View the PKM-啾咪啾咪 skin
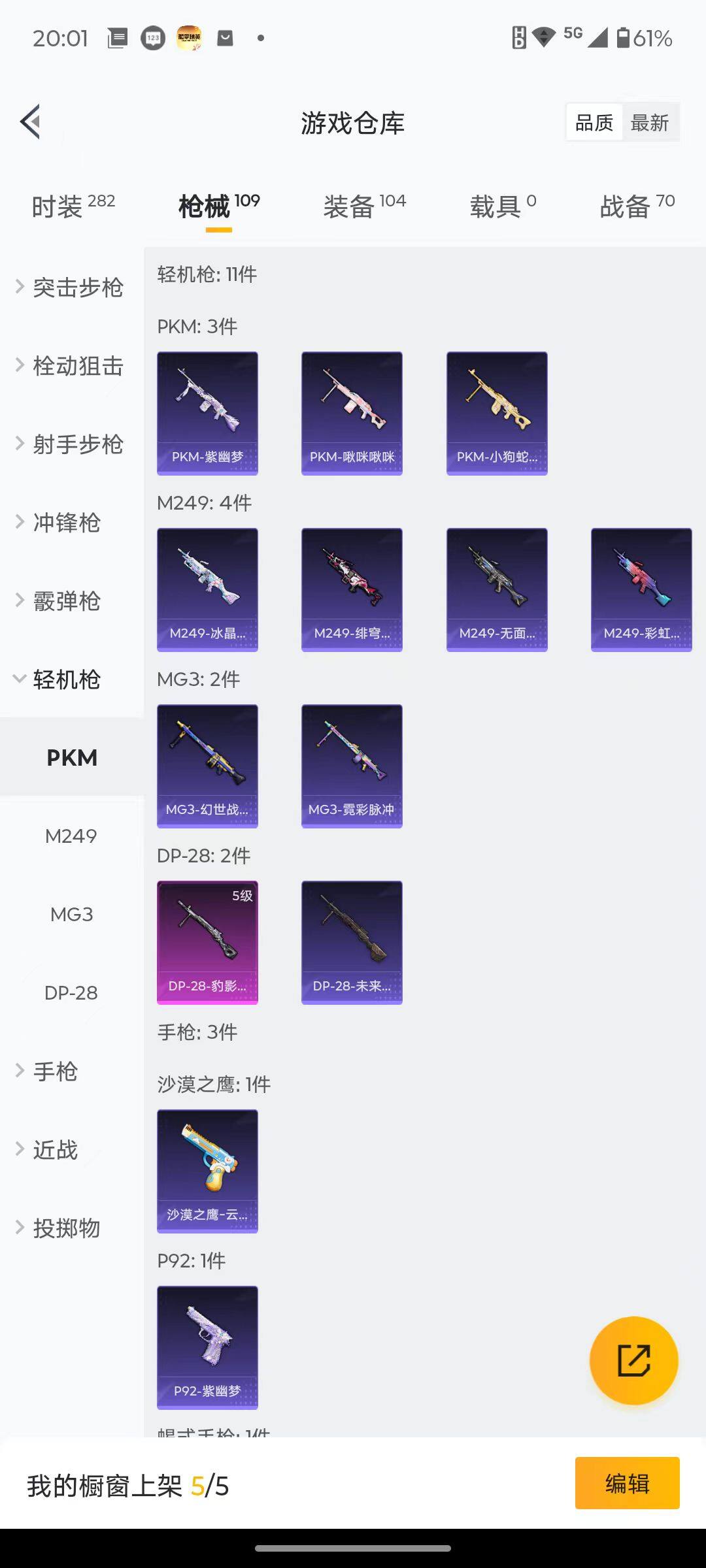Image resolution: width=706 pixels, height=1568 pixels. pyautogui.click(x=352, y=413)
